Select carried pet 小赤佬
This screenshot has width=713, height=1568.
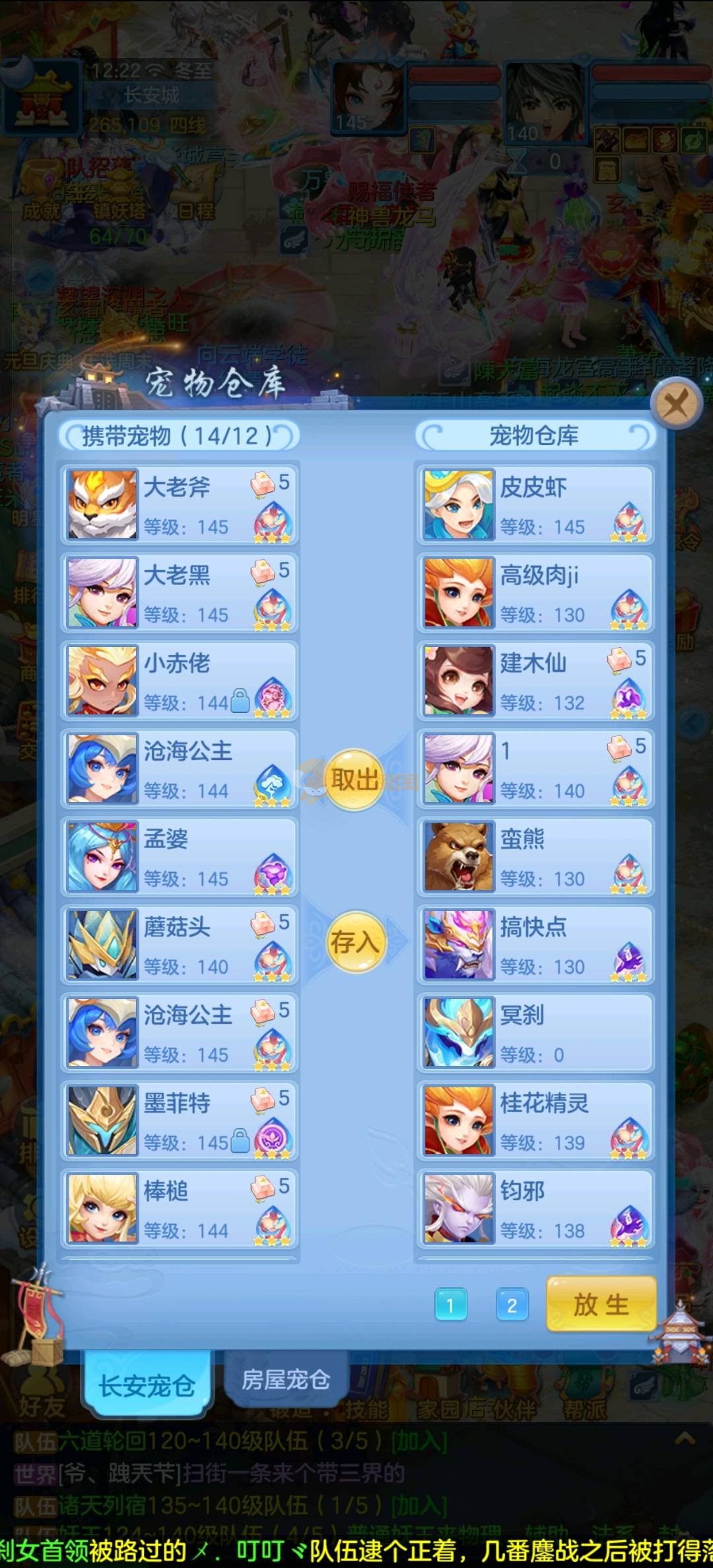point(180,680)
